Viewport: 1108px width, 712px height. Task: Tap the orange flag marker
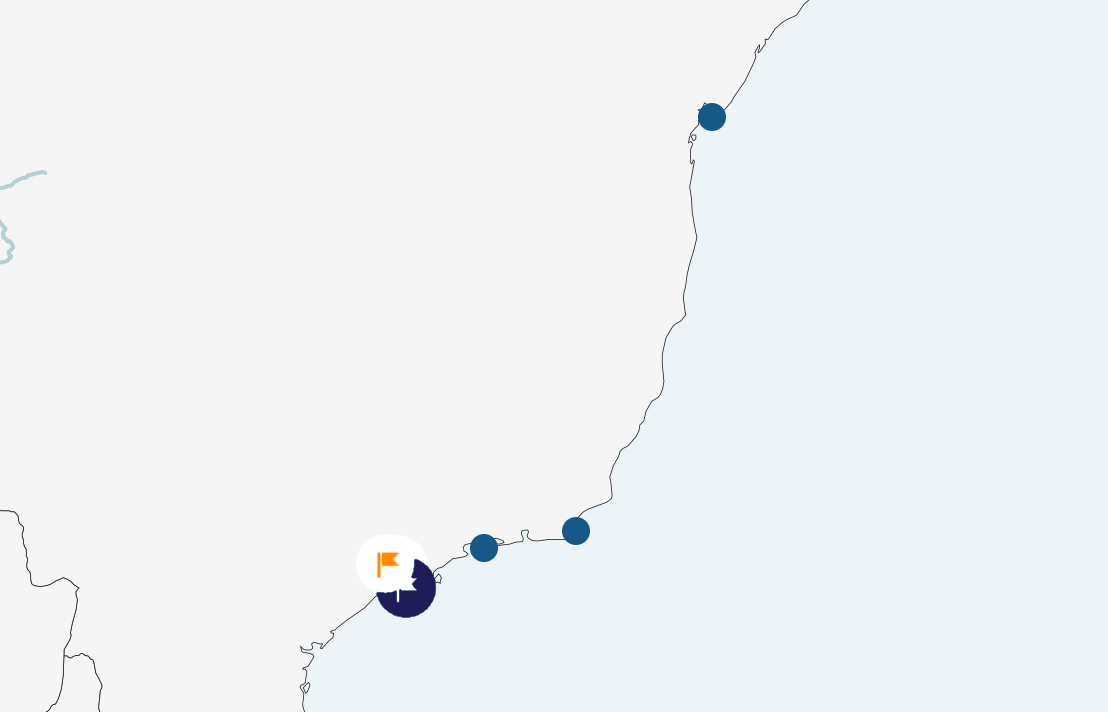(x=389, y=564)
